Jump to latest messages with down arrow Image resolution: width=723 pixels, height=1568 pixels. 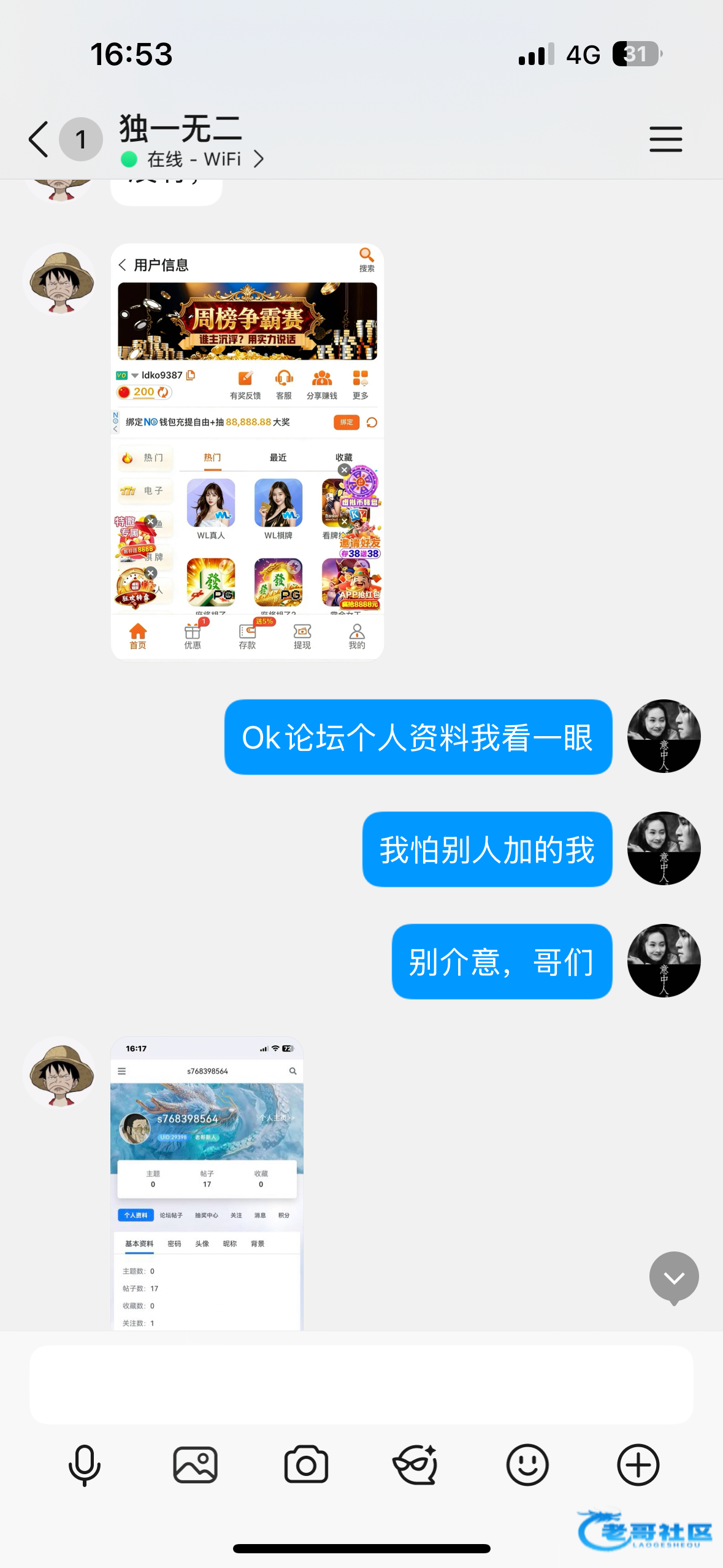pyautogui.click(x=674, y=1277)
